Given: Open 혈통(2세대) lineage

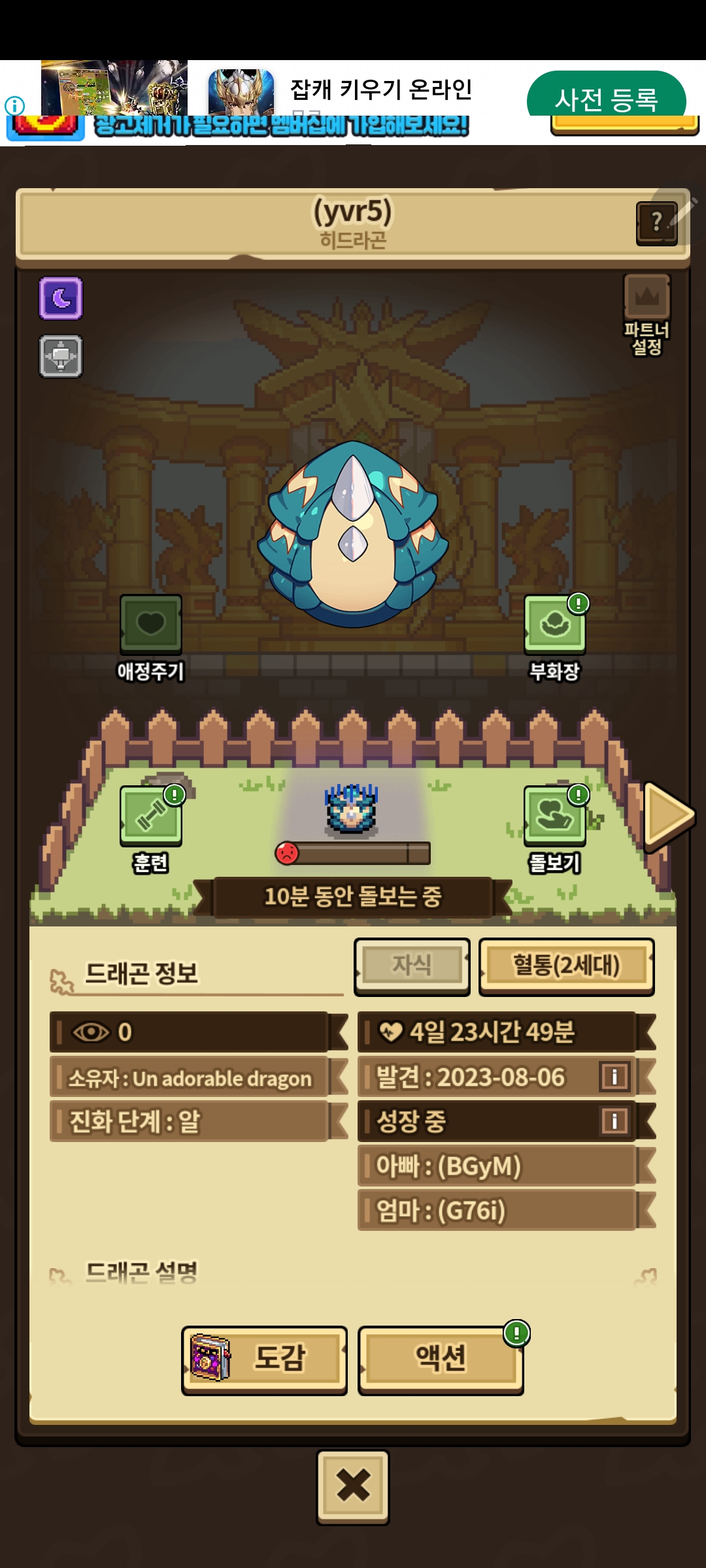Looking at the screenshot, I should point(566,966).
